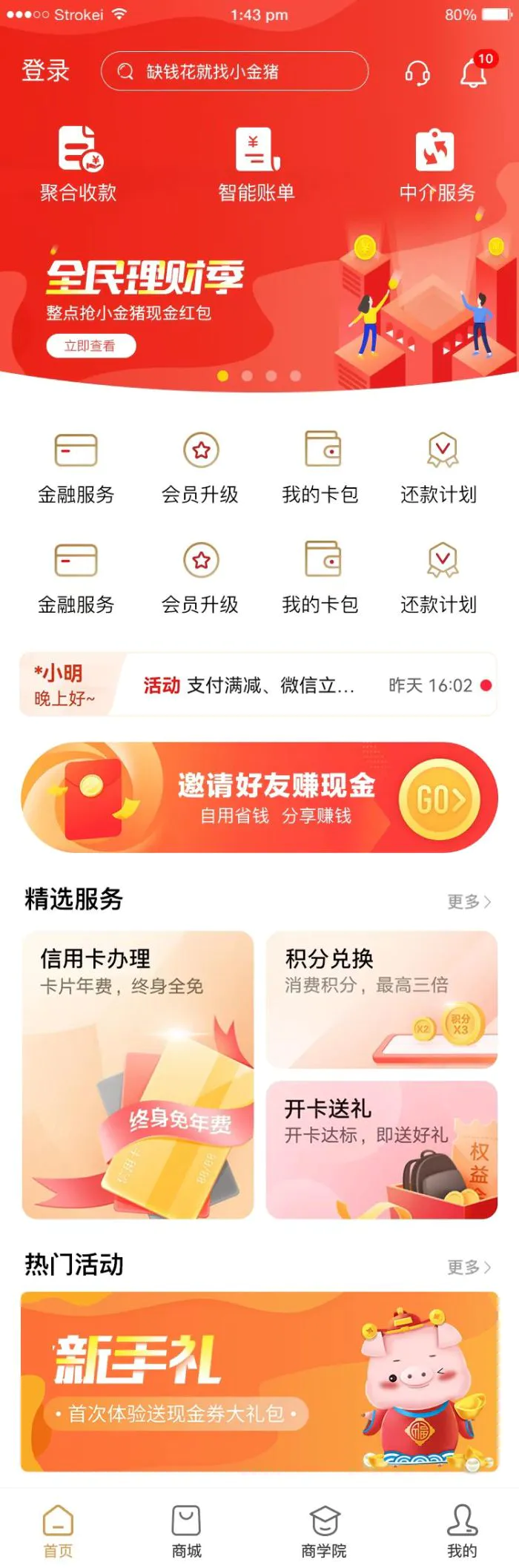Open the search box 缺钱花就找小金猪
The image size is (519, 1568).
point(234,71)
